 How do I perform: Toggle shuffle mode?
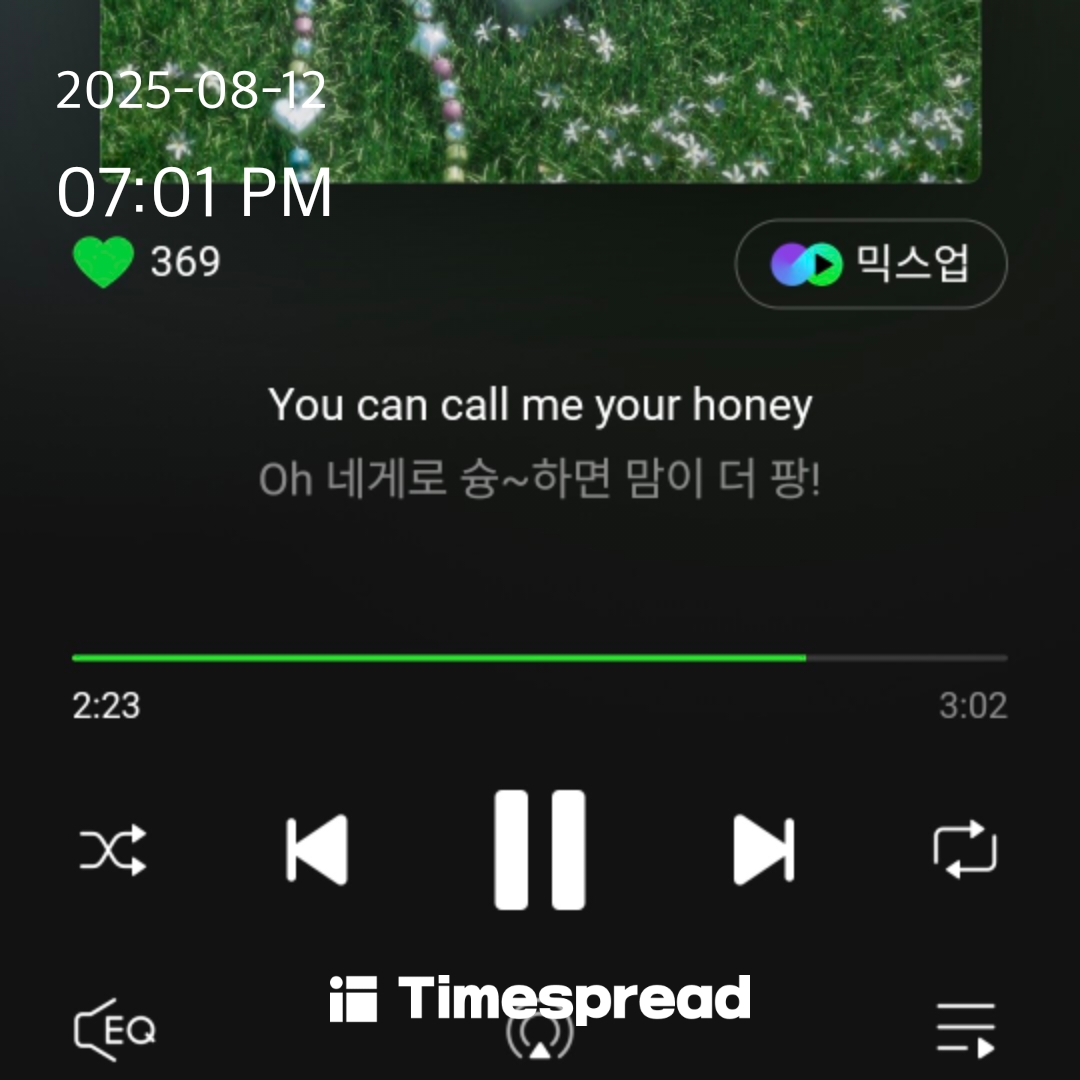point(113,851)
